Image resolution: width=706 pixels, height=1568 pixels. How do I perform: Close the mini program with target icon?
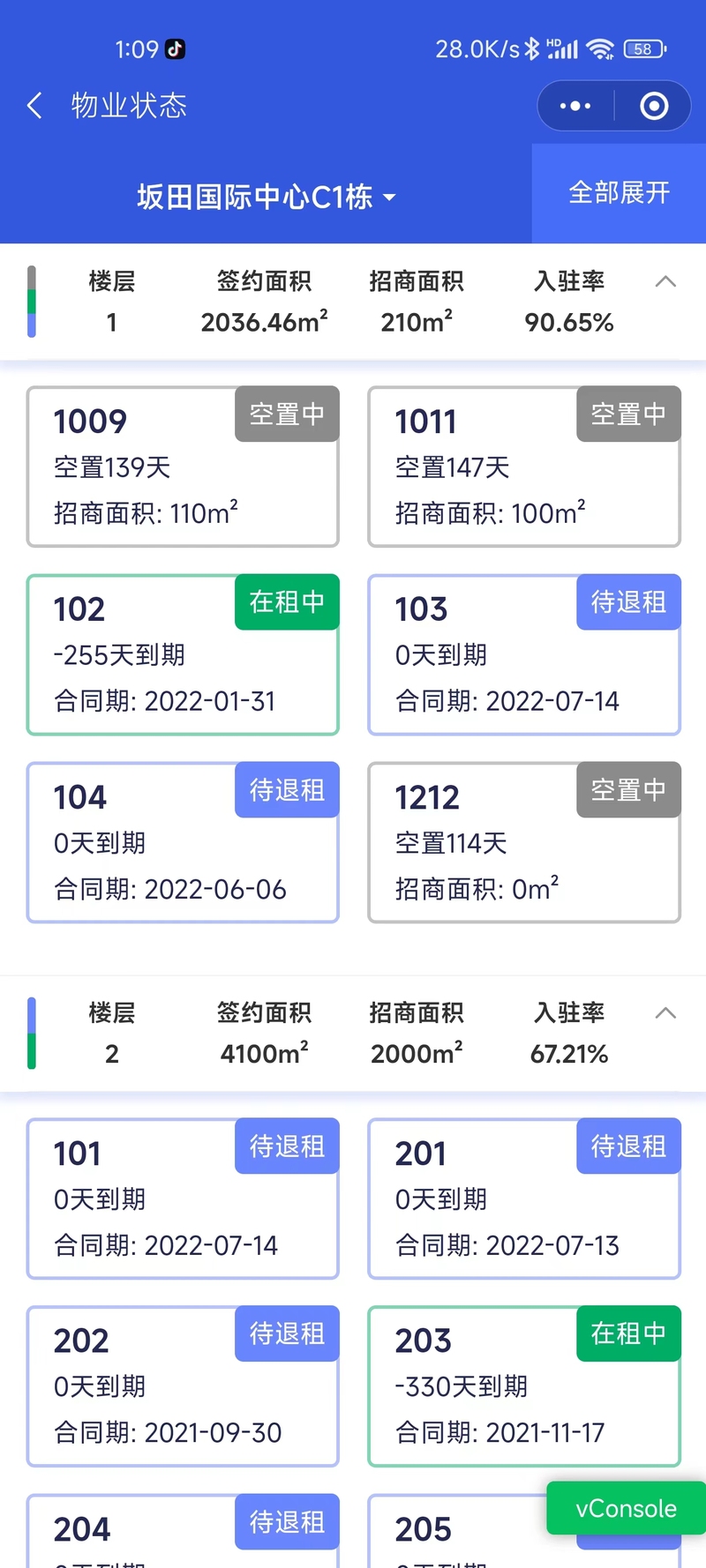coord(654,107)
